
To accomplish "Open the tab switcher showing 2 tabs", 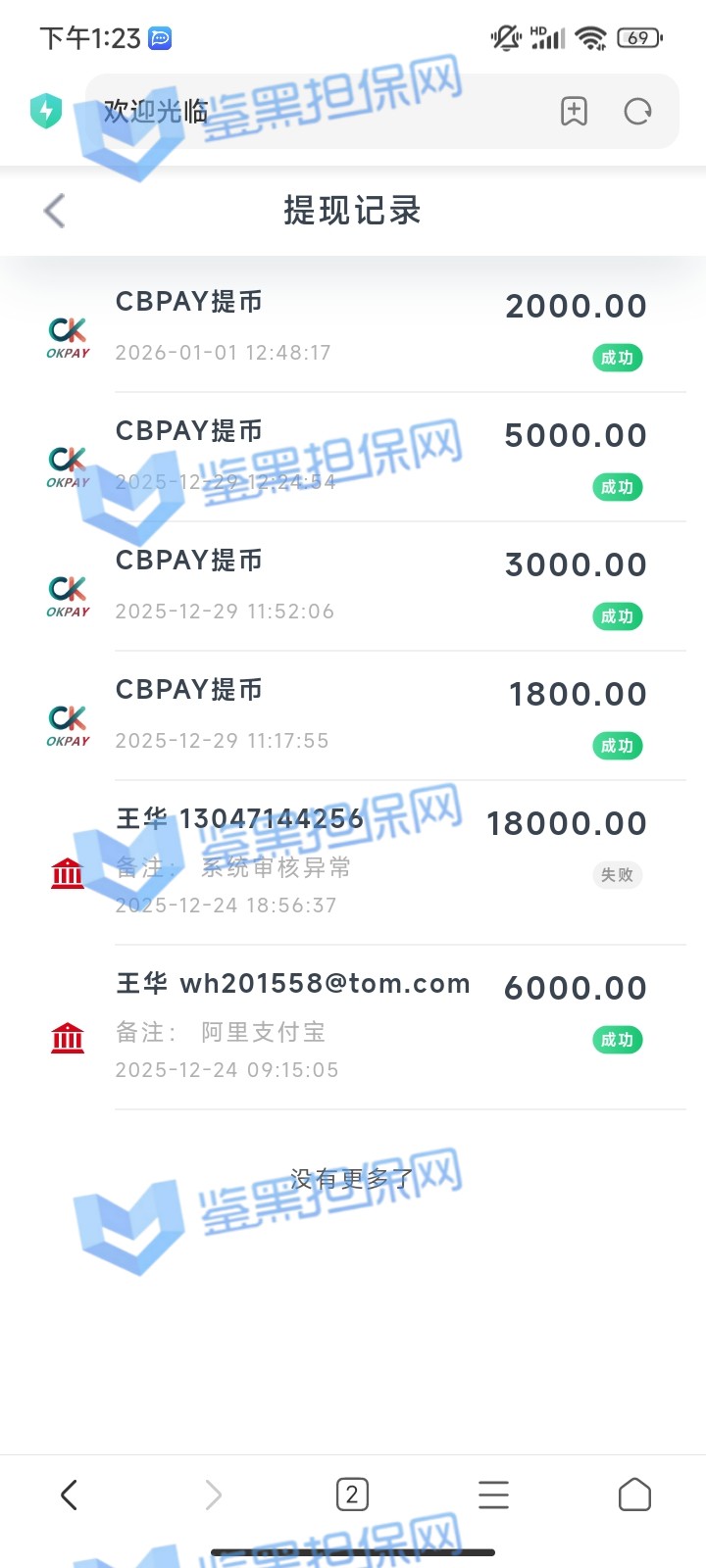I will pyautogui.click(x=352, y=1494).
